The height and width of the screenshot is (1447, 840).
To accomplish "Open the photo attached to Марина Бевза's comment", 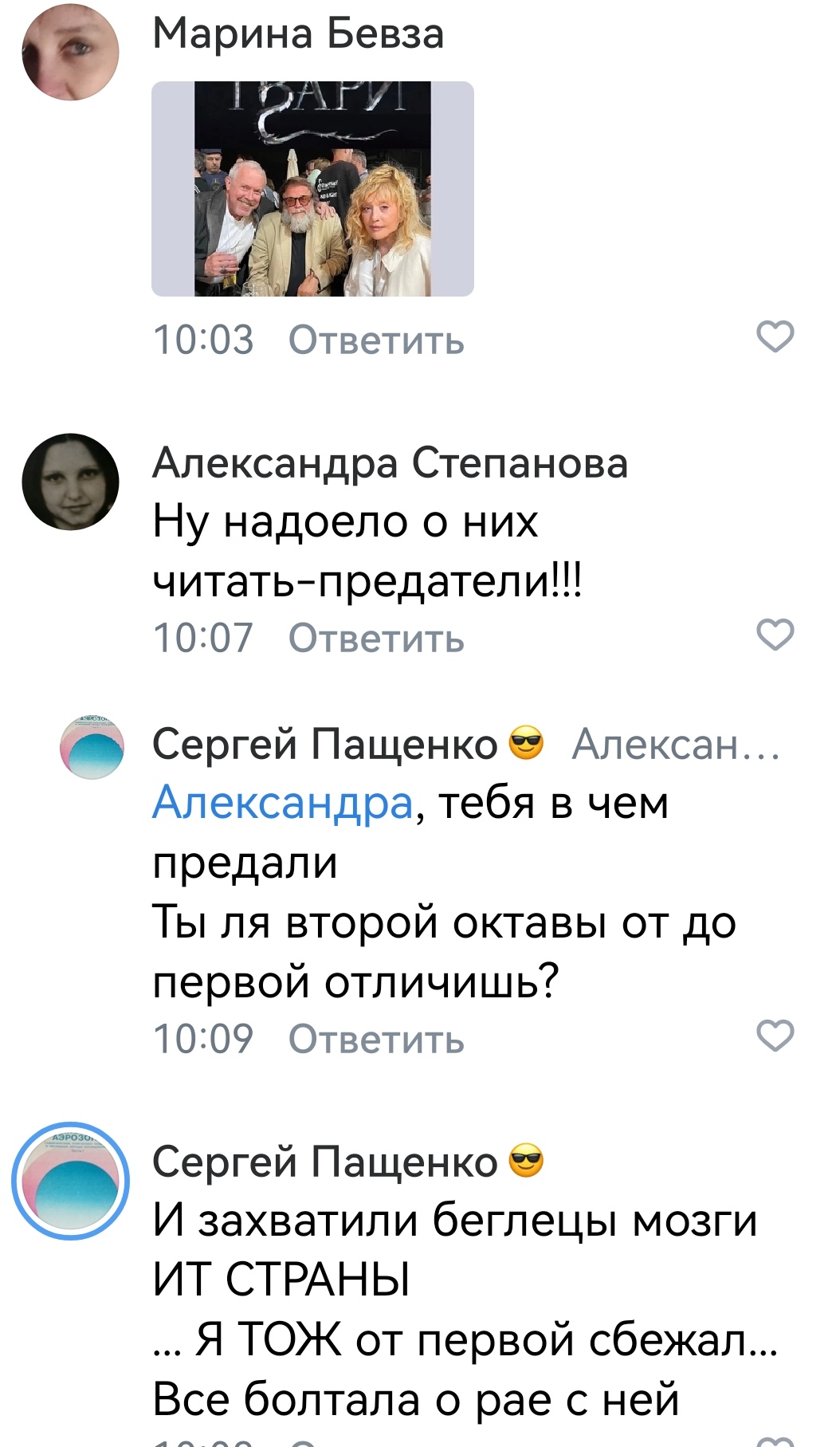I will 312,189.
